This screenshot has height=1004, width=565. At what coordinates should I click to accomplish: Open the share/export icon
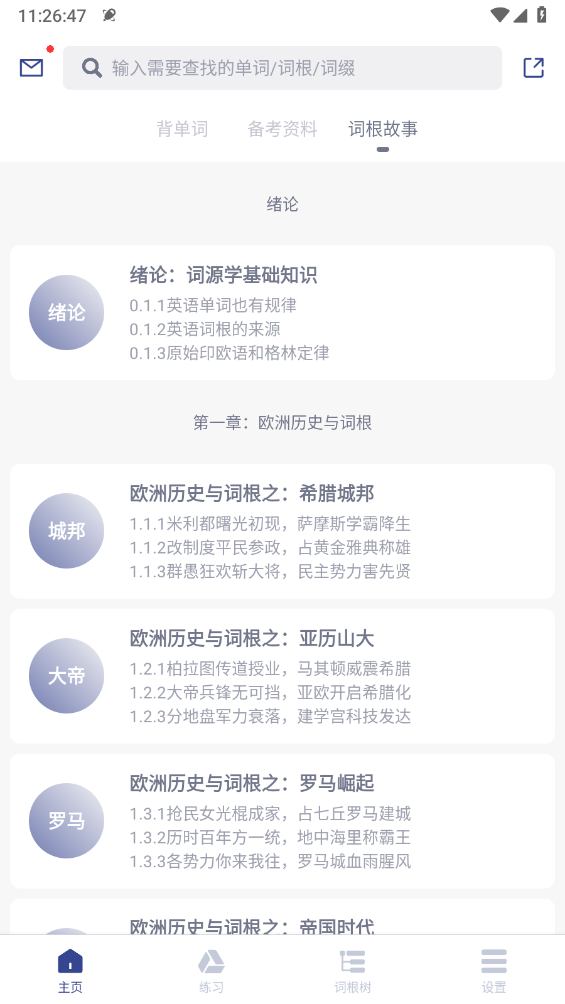533,67
